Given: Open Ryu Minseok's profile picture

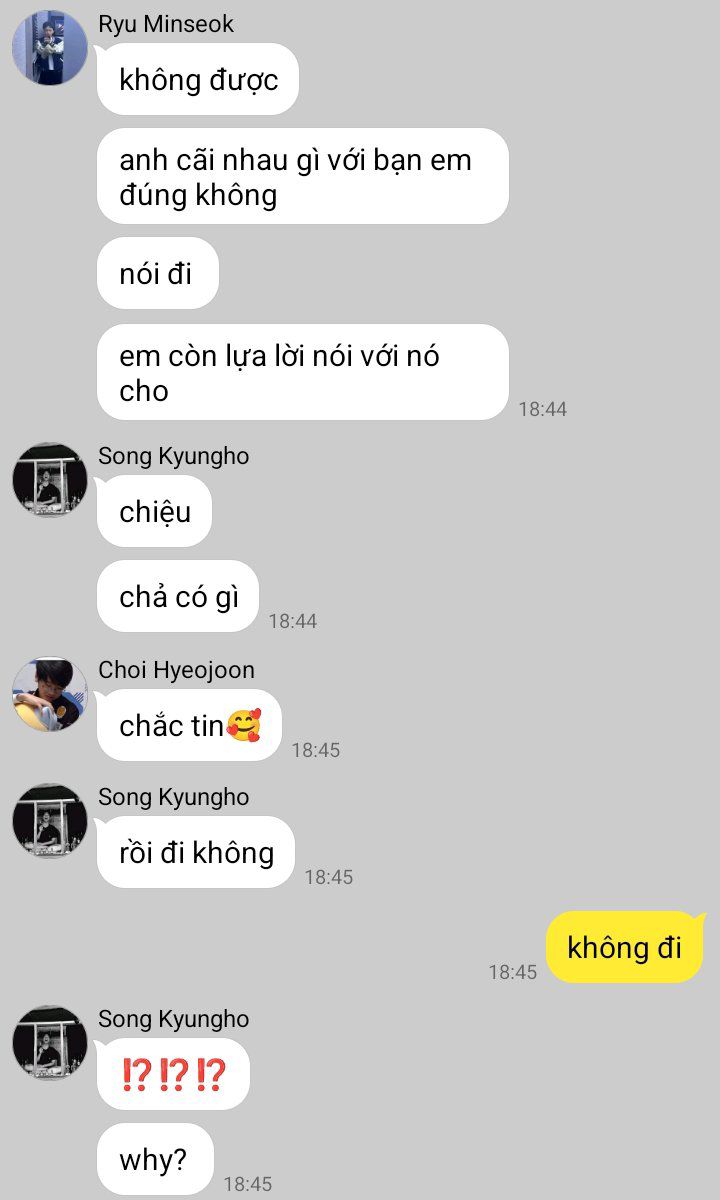Looking at the screenshot, I should (50, 48).
